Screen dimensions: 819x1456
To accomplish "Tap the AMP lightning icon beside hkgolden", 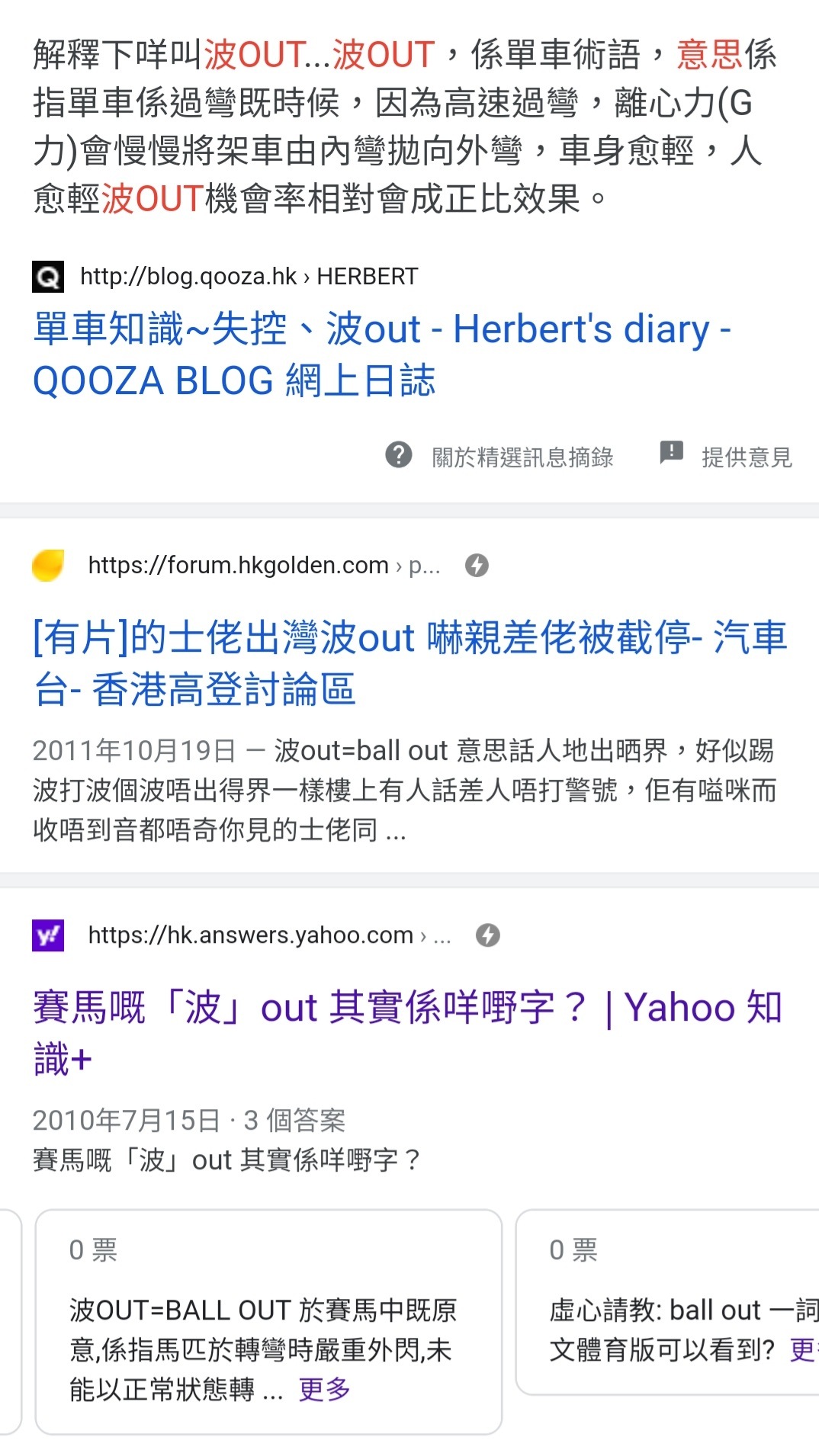I will click(x=477, y=566).
